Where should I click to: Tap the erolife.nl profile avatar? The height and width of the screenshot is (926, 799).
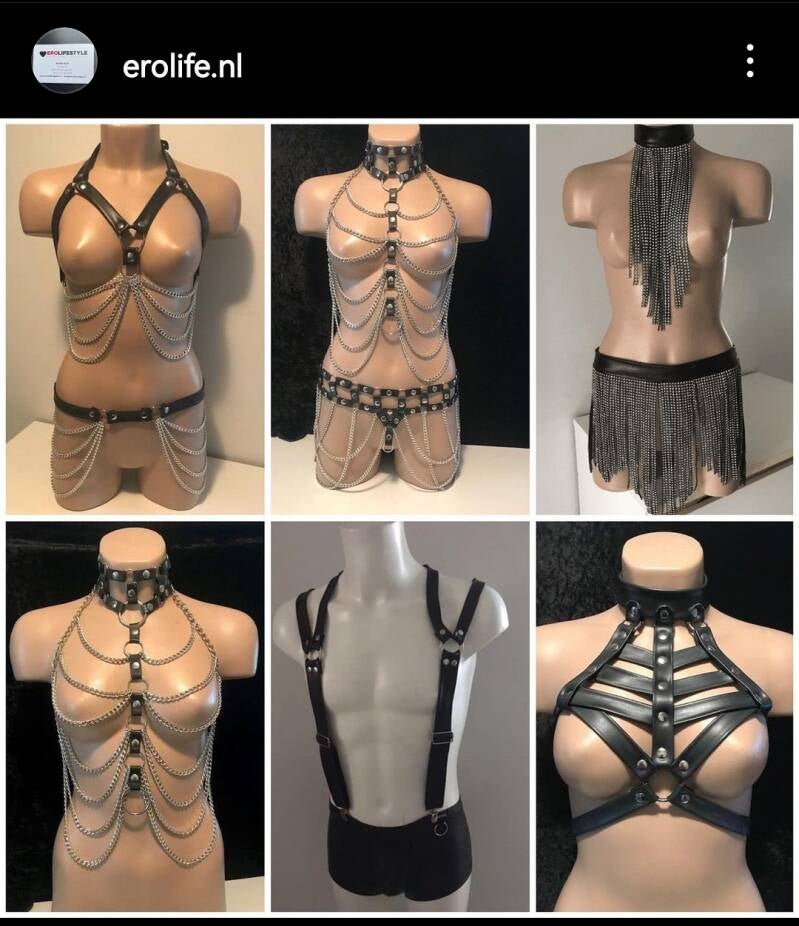[x=65, y=61]
